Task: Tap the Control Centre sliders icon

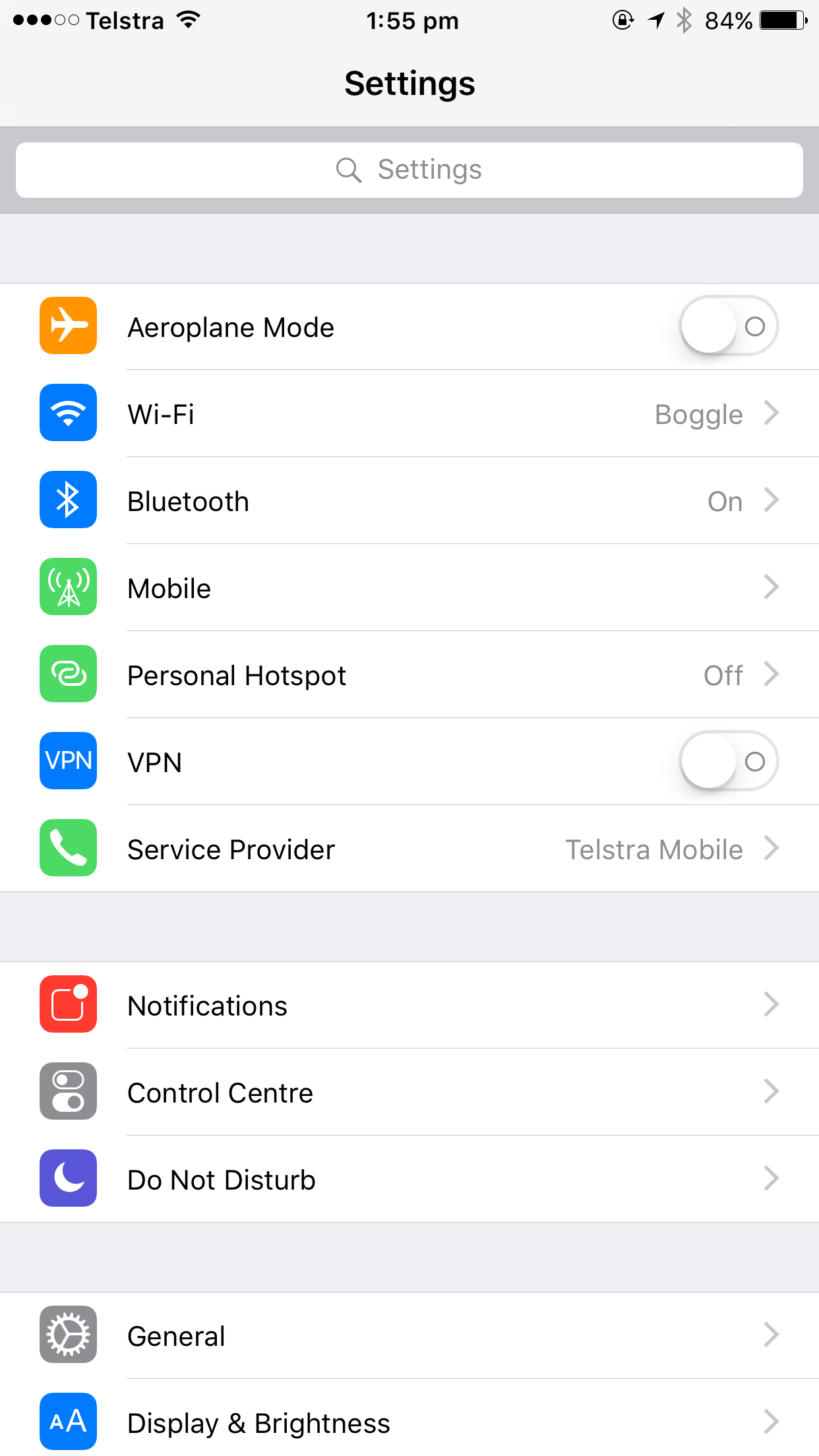Action: [68, 1091]
